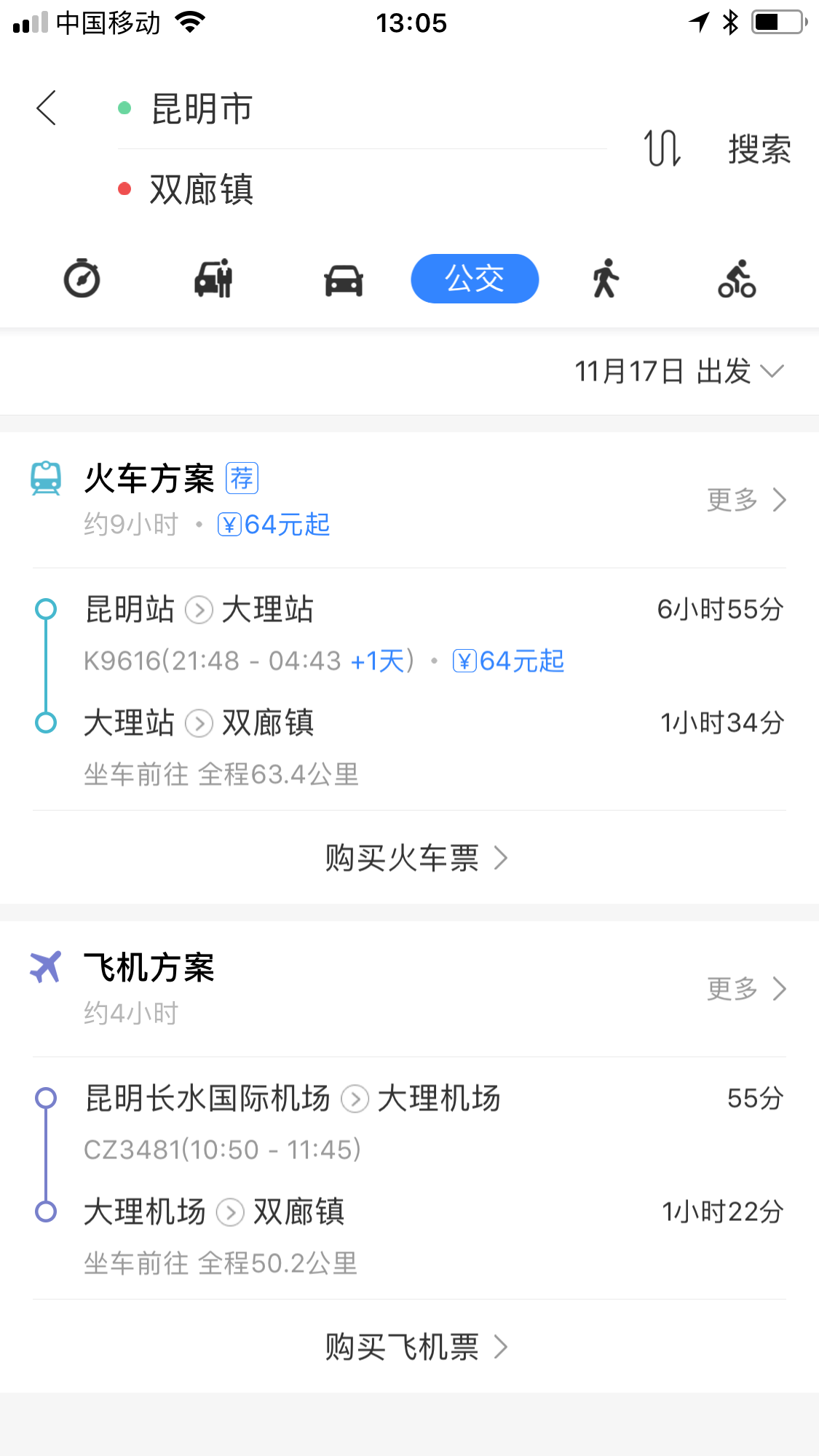
Task: Edit the origin field 昆明市
Action: [362, 109]
